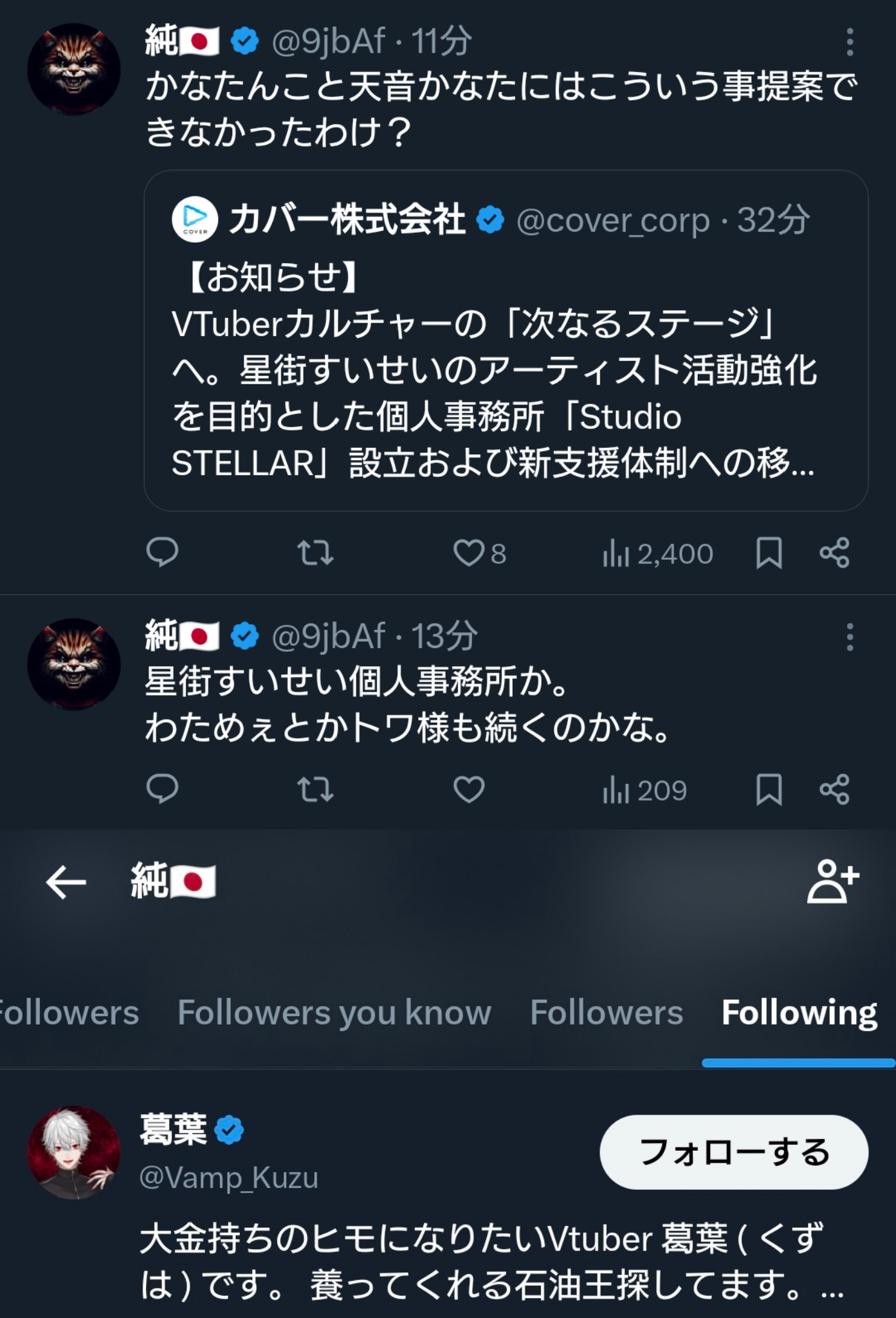This screenshot has width=896, height=1318.
Task: Open the overflow menu on the 13分 tweet
Action: 850,637
